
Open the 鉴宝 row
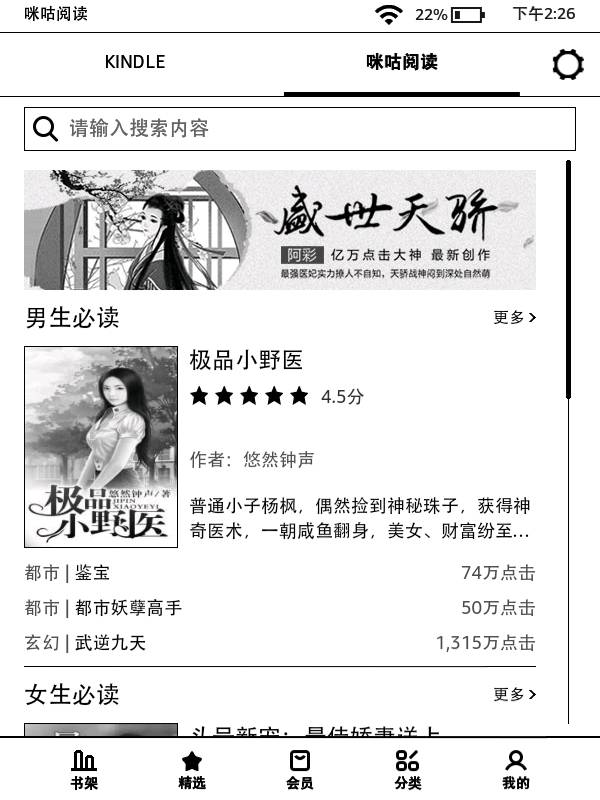(x=280, y=573)
